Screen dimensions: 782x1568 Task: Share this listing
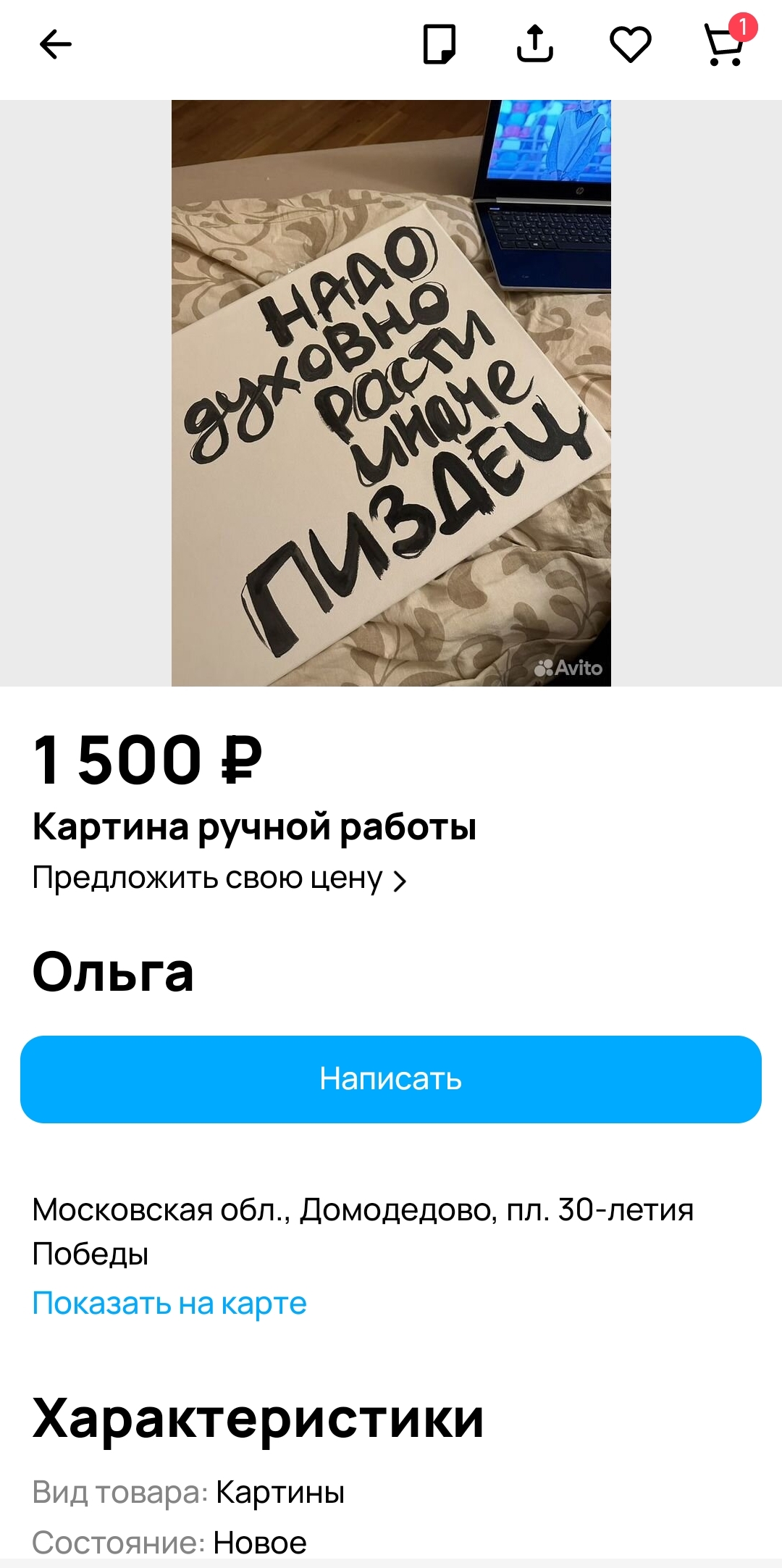coord(535,45)
